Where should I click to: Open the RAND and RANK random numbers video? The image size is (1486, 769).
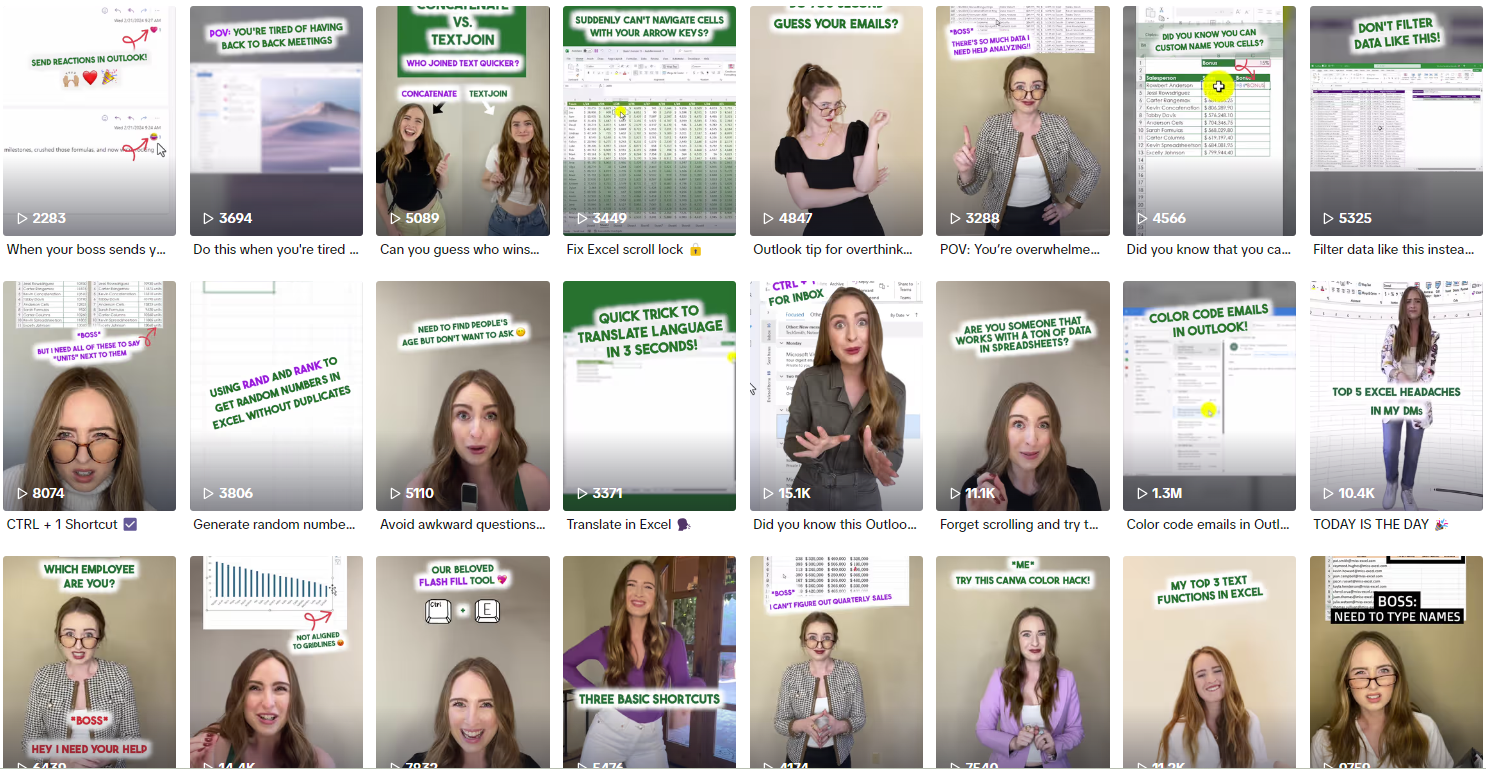tap(276, 395)
